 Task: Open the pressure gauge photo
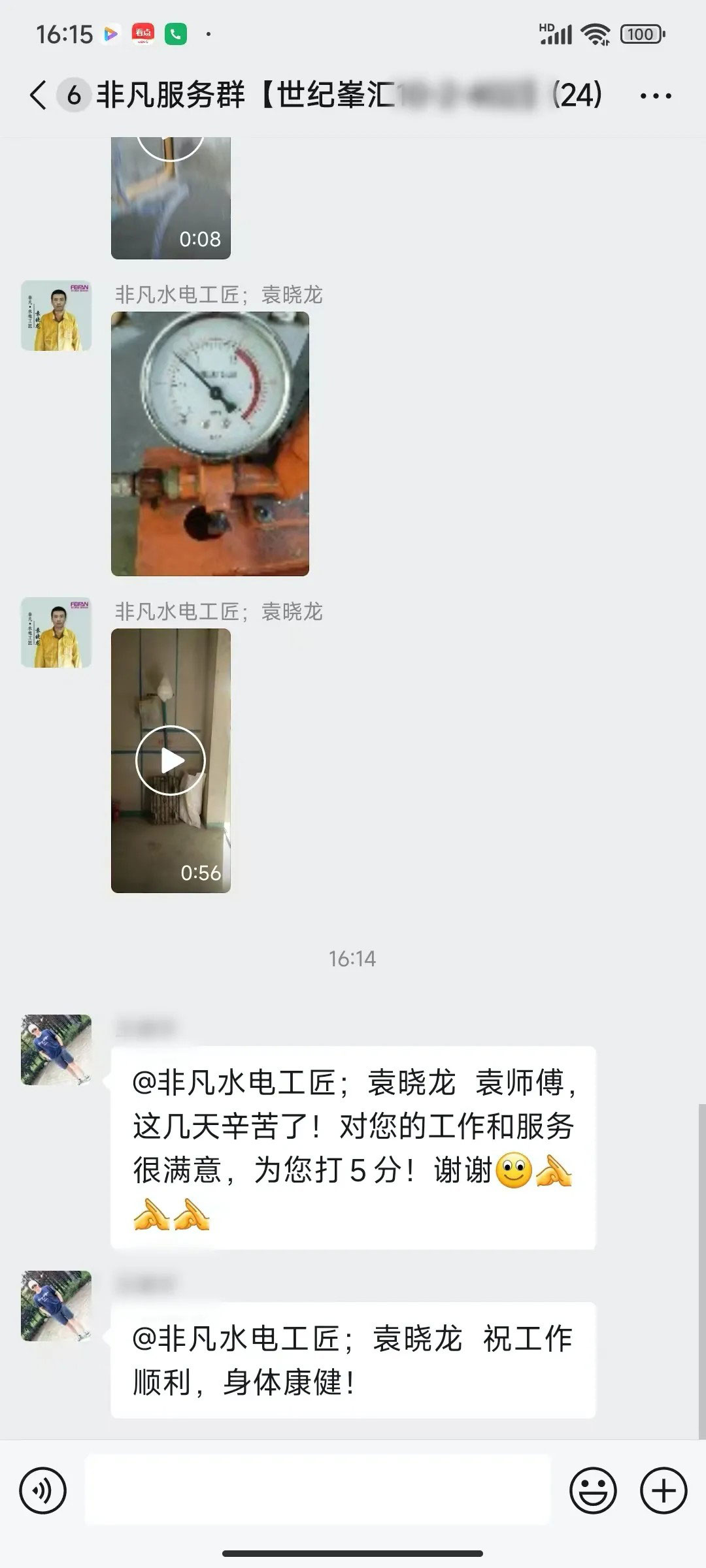pos(210,444)
